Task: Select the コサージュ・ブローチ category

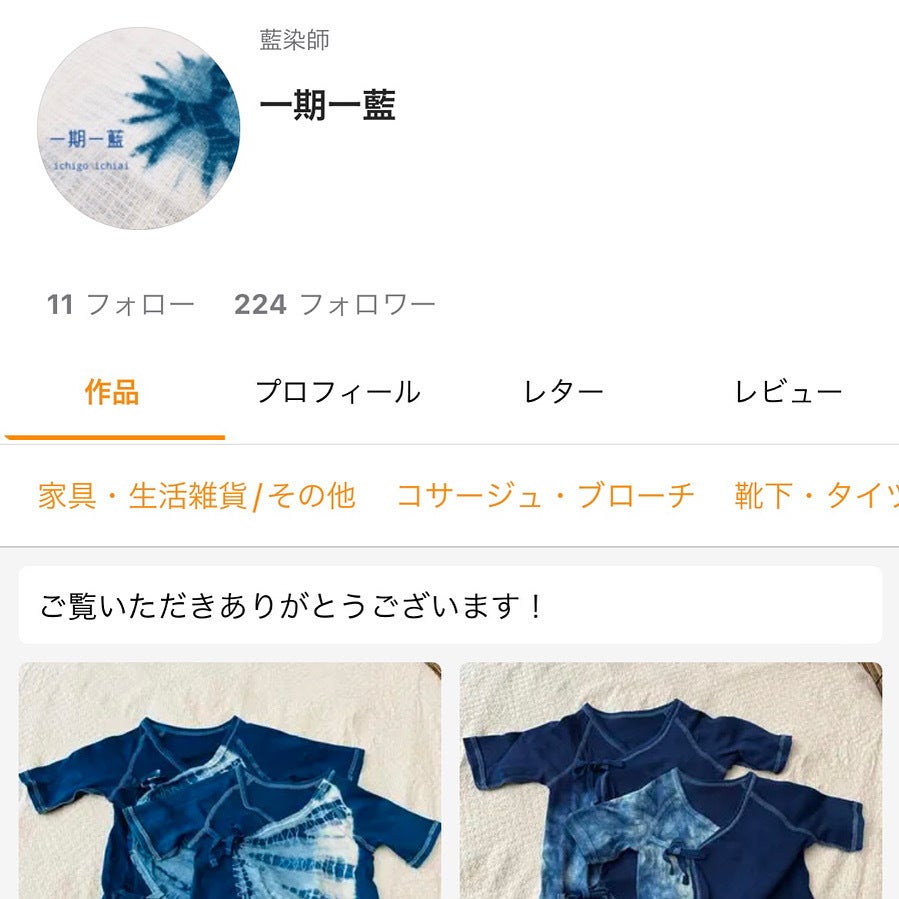Action: (545, 495)
